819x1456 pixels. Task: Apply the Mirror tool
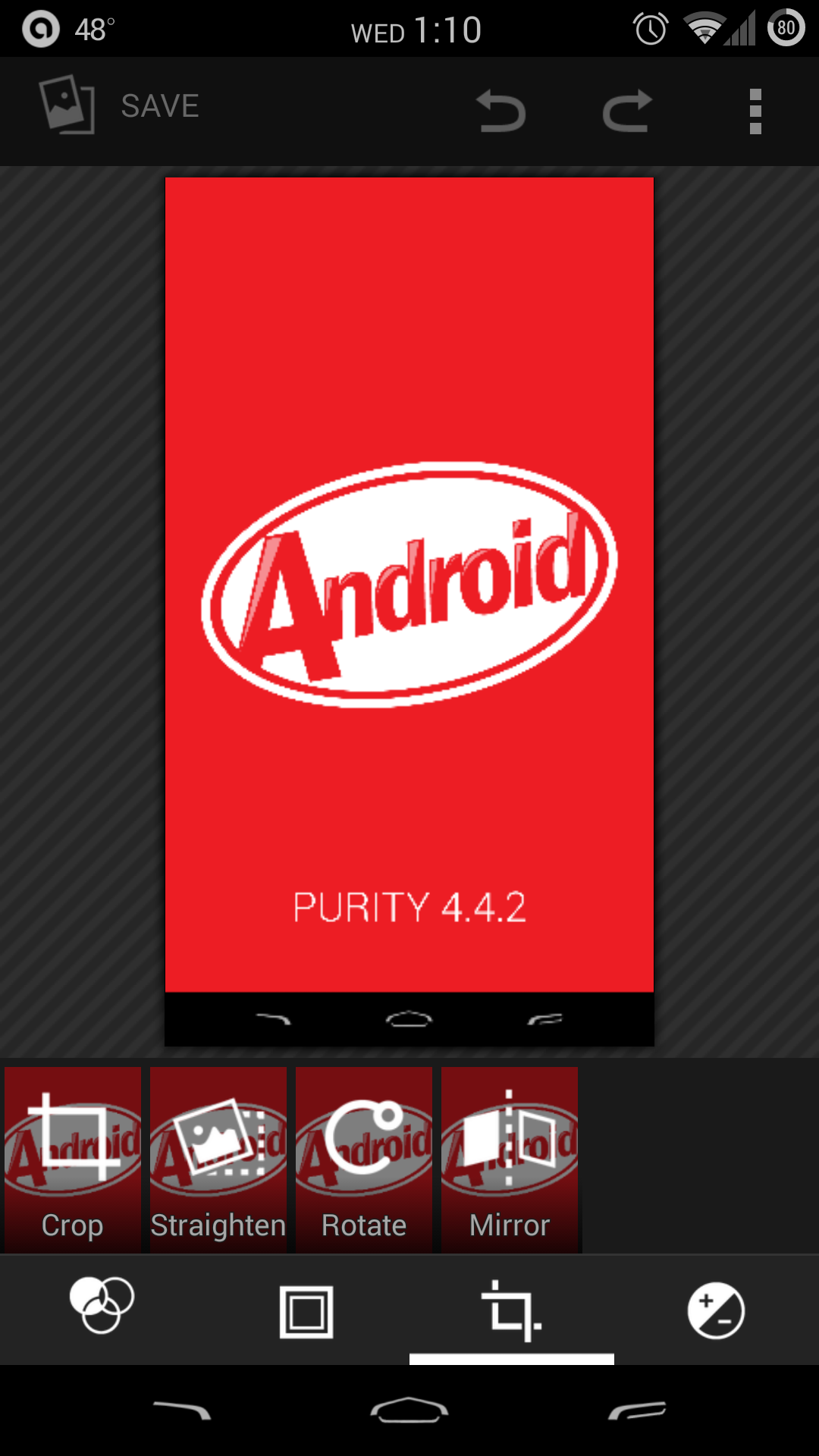(x=510, y=1159)
